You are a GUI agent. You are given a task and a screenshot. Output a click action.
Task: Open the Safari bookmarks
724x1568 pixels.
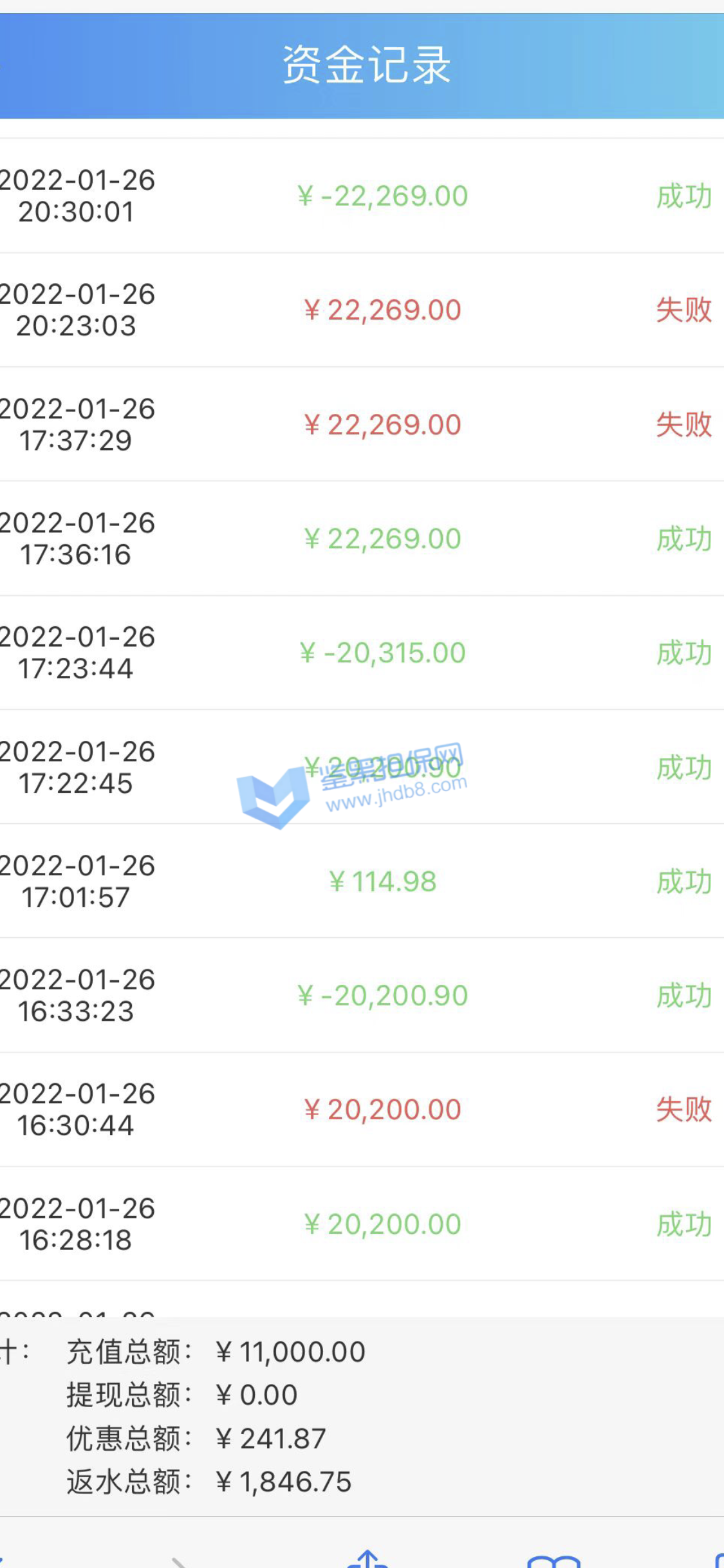click(553, 1561)
